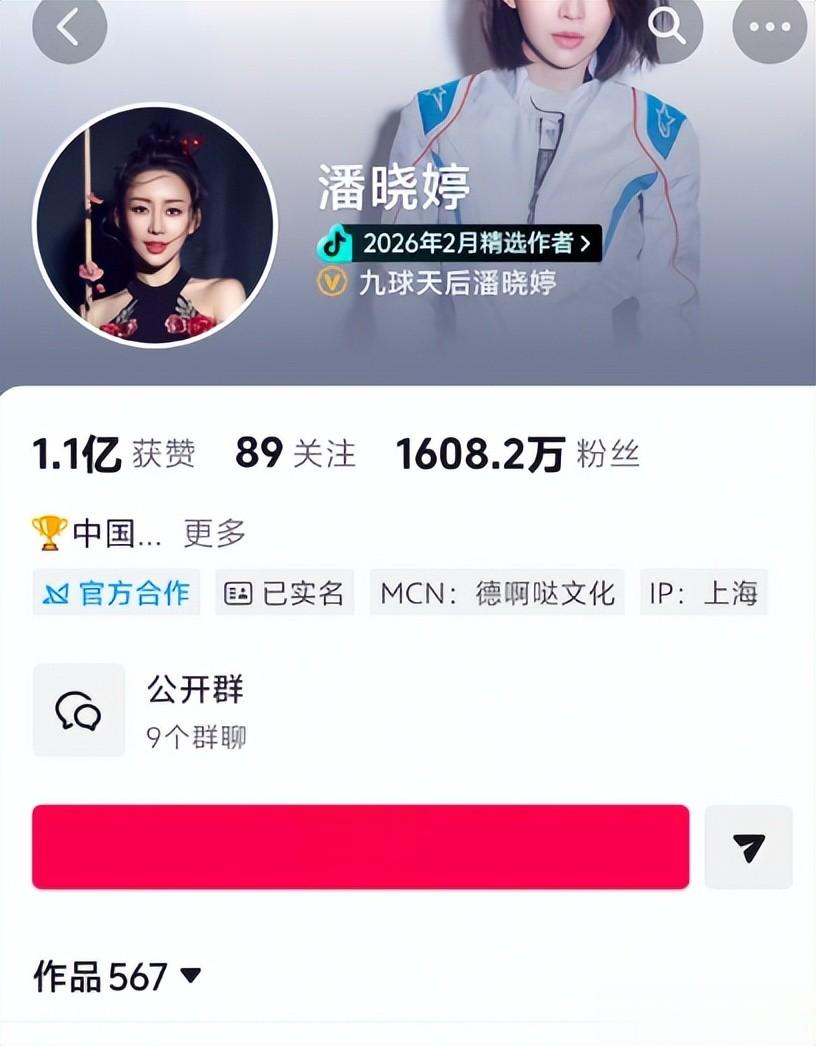The image size is (816, 1046).
Task: View the 89 关注 following list
Action: pos(295,454)
